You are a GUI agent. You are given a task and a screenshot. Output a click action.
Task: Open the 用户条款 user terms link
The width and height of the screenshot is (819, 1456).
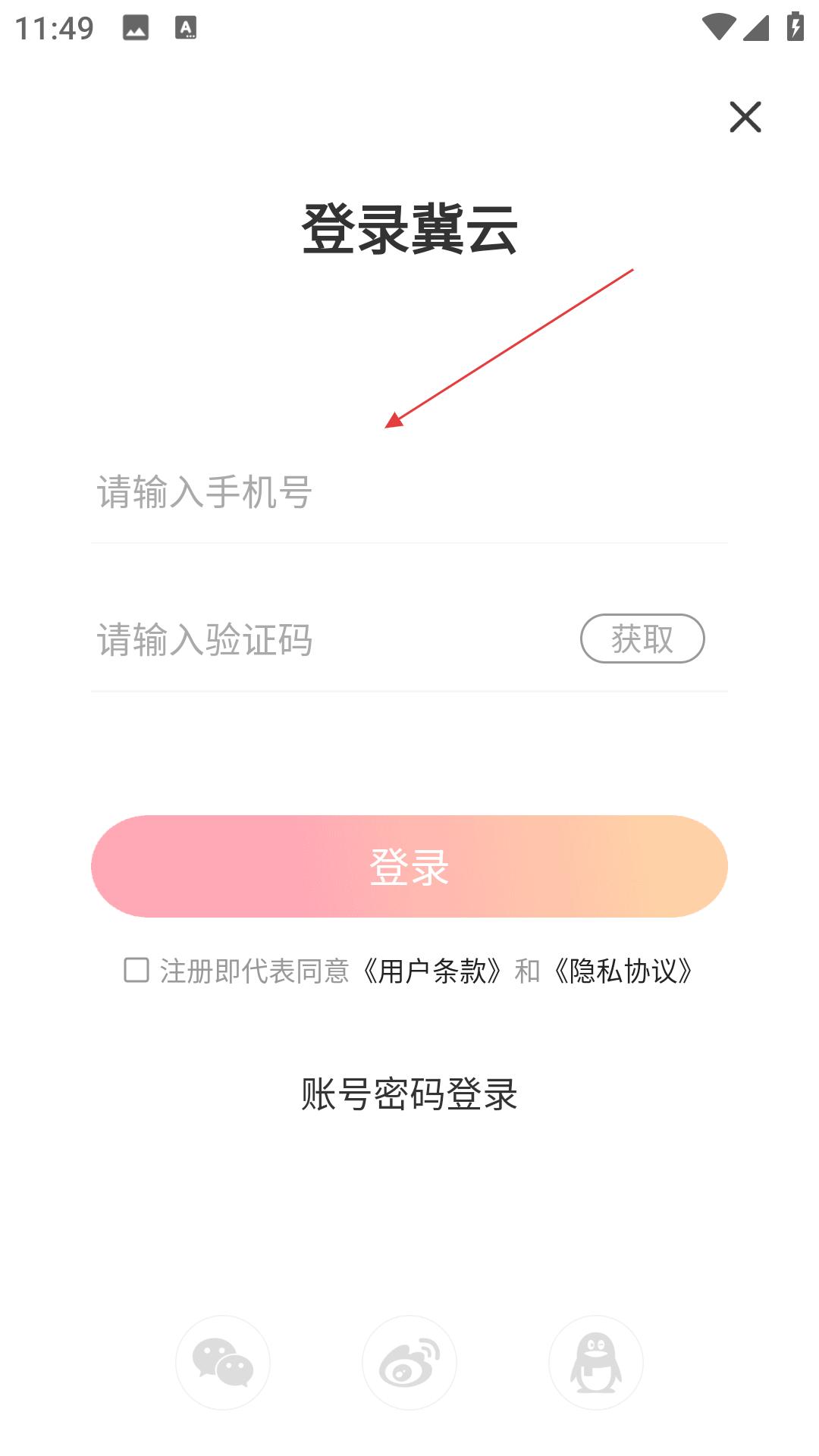coord(432,971)
